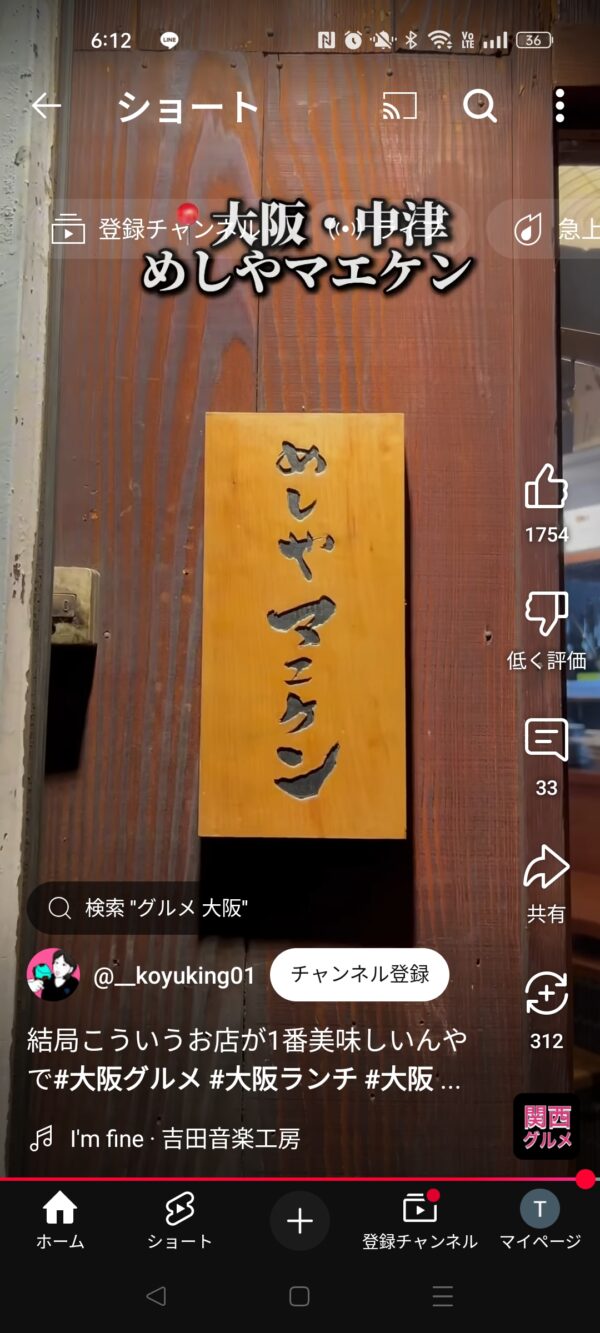600x1333 pixels.
Task: Open the three-dot overflow menu
Action: tap(560, 106)
